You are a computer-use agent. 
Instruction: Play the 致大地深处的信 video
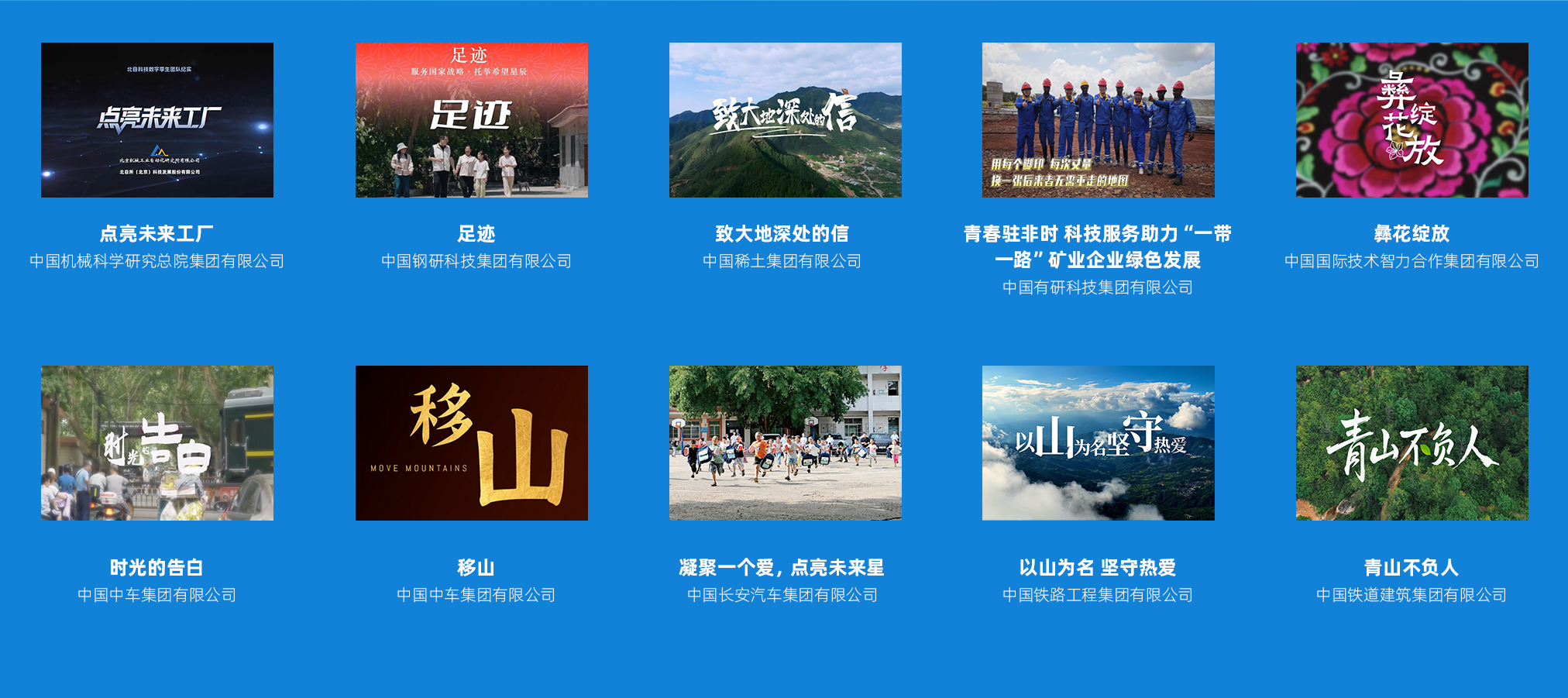point(785,120)
